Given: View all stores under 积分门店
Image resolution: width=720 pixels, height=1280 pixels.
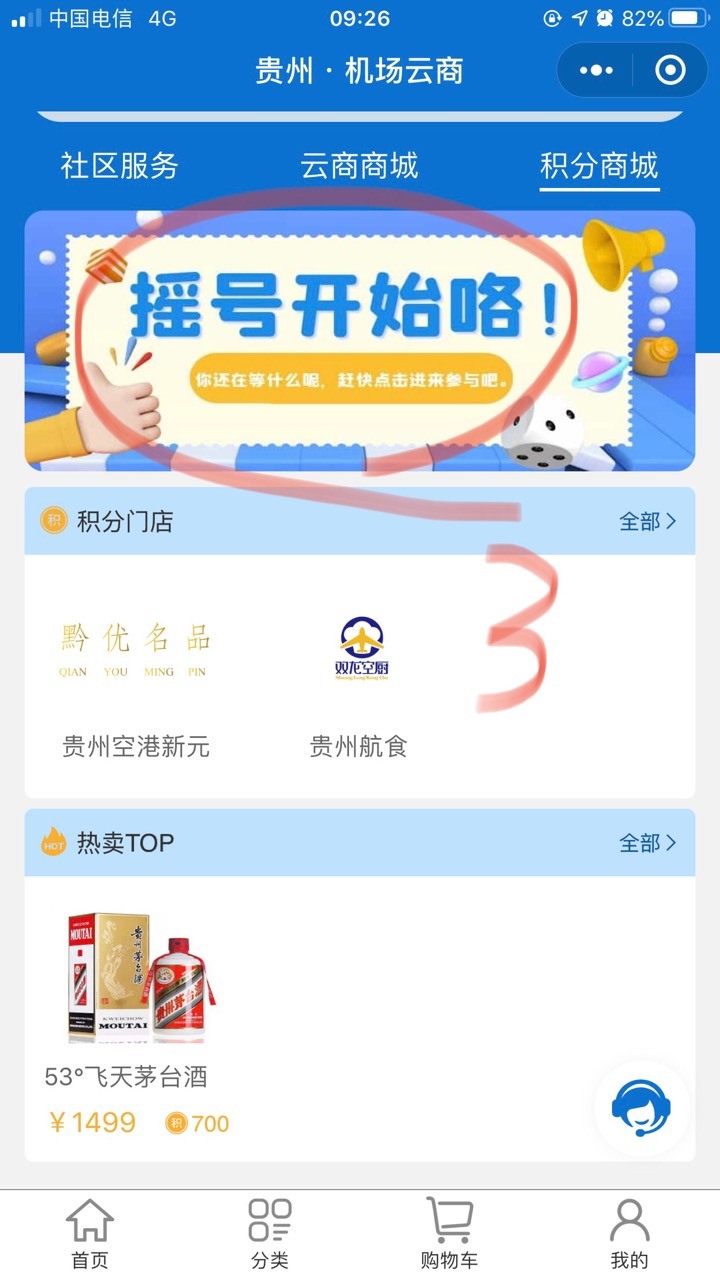Looking at the screenshot, I should pos(648,521).
